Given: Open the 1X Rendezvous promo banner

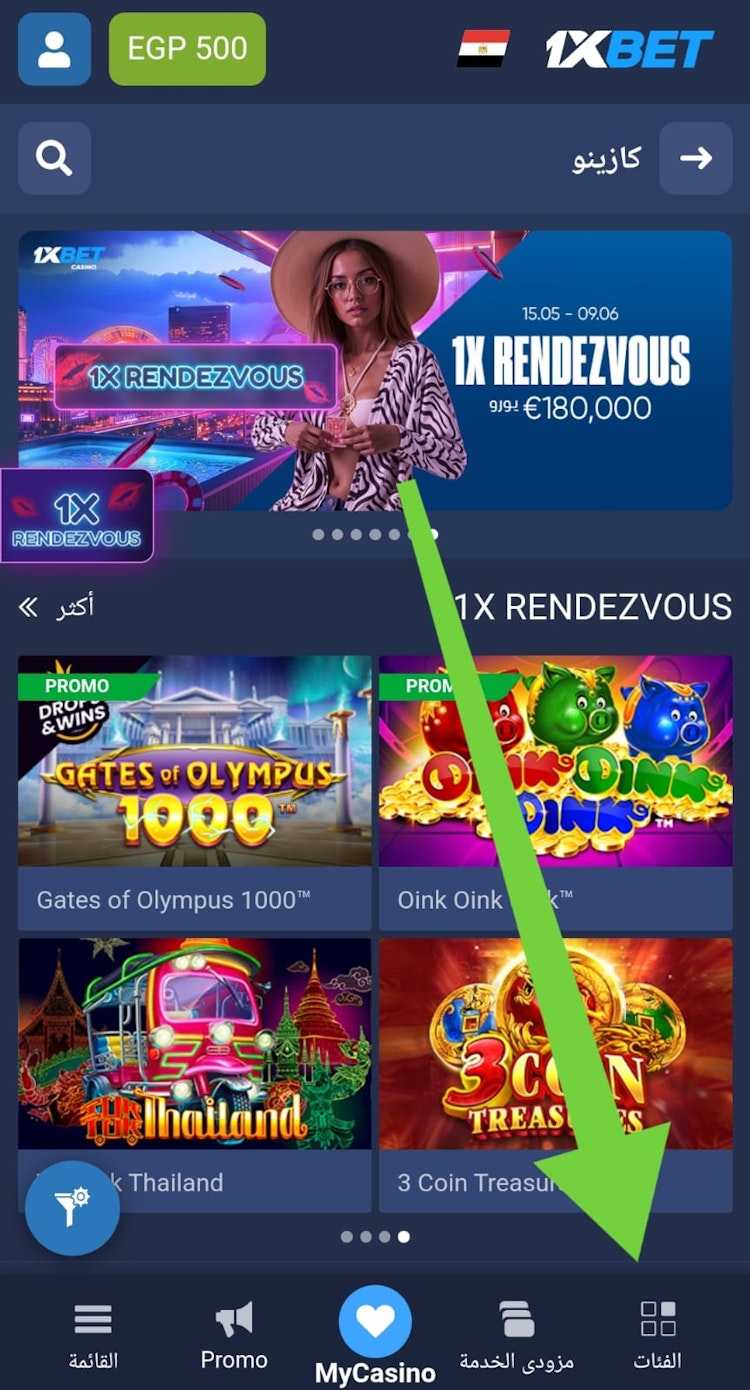Looking at the screenshot, I should (560, 370).
